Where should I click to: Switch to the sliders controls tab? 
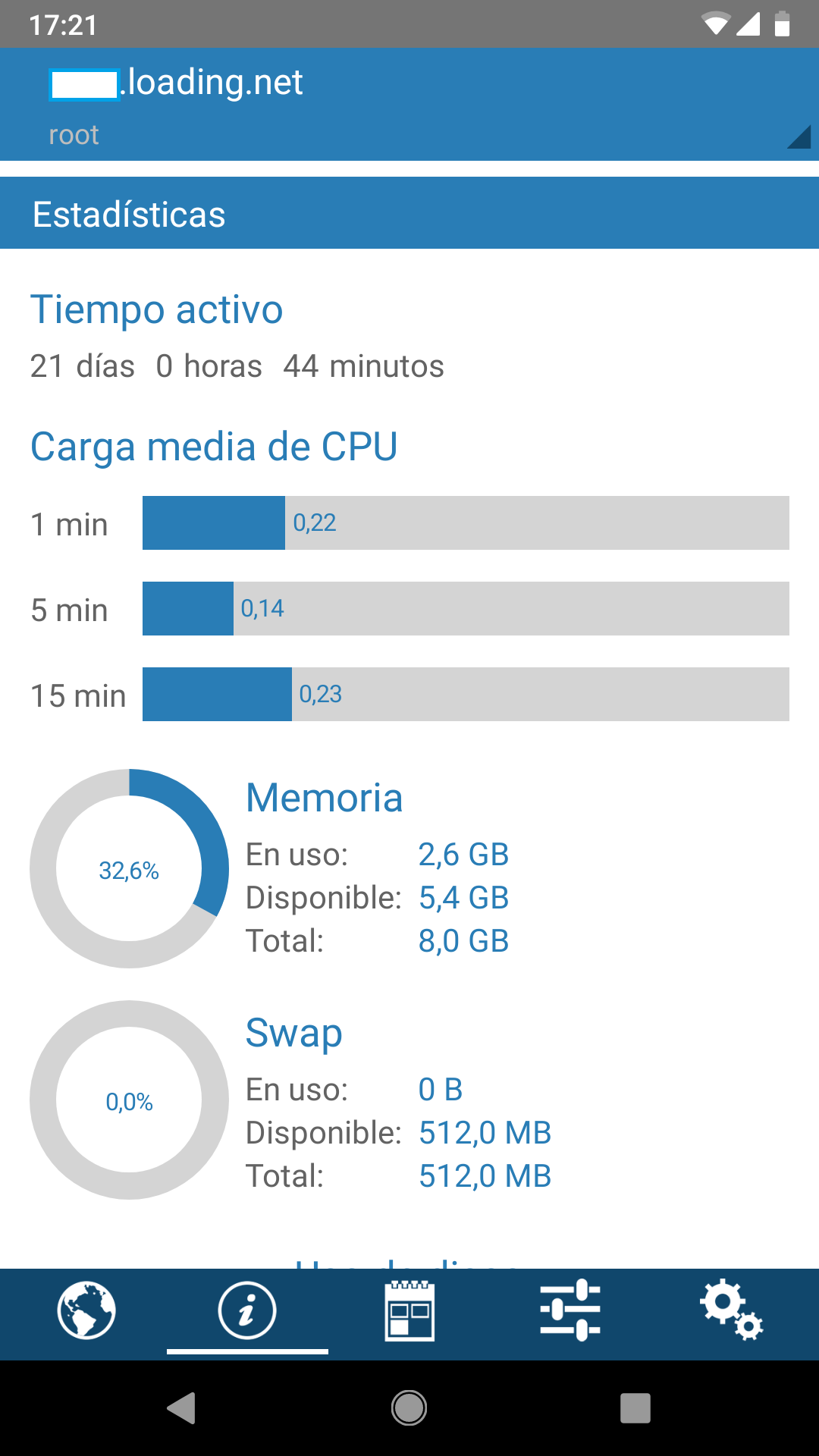click(570, 1310)
